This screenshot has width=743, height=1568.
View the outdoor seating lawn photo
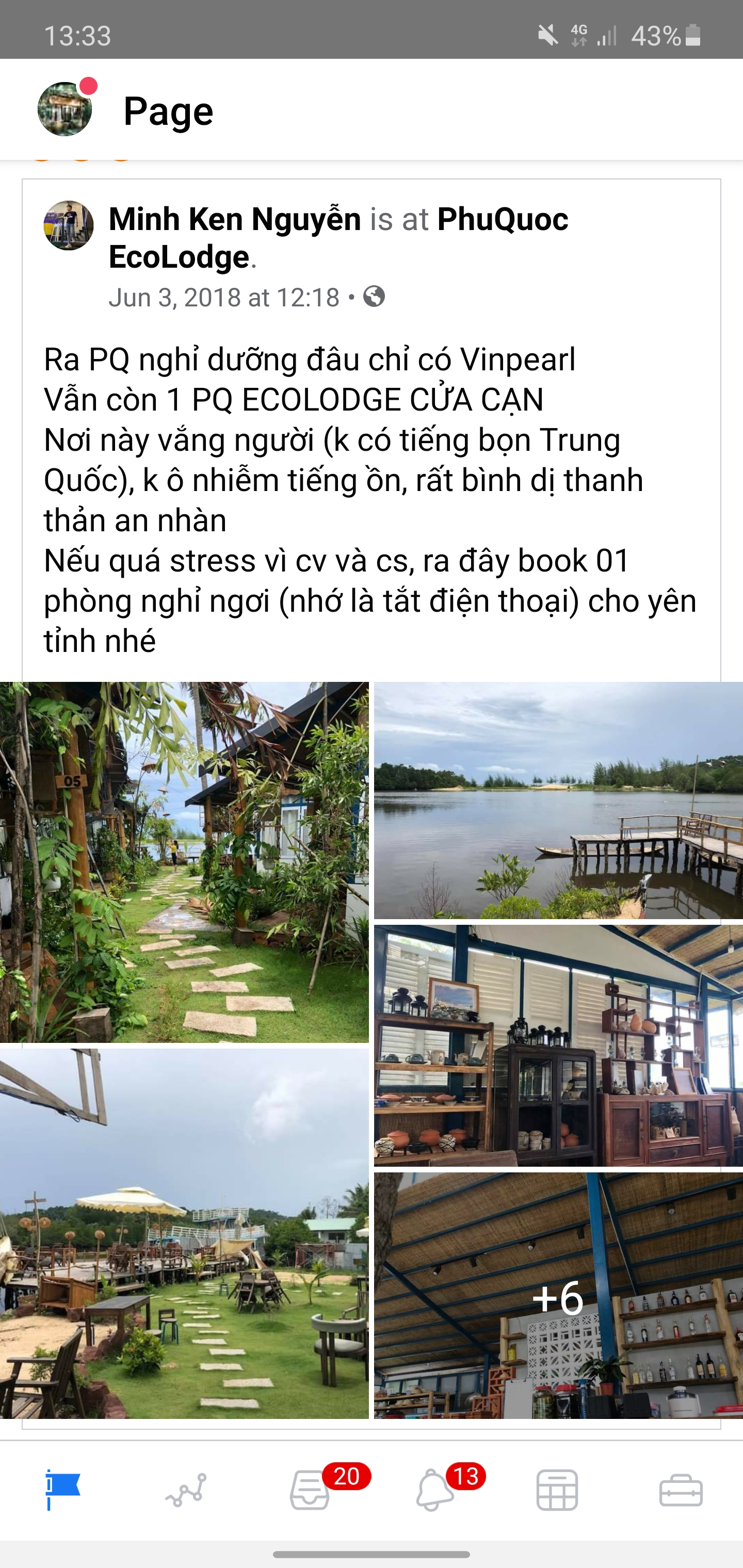(x=184, y=1233)
